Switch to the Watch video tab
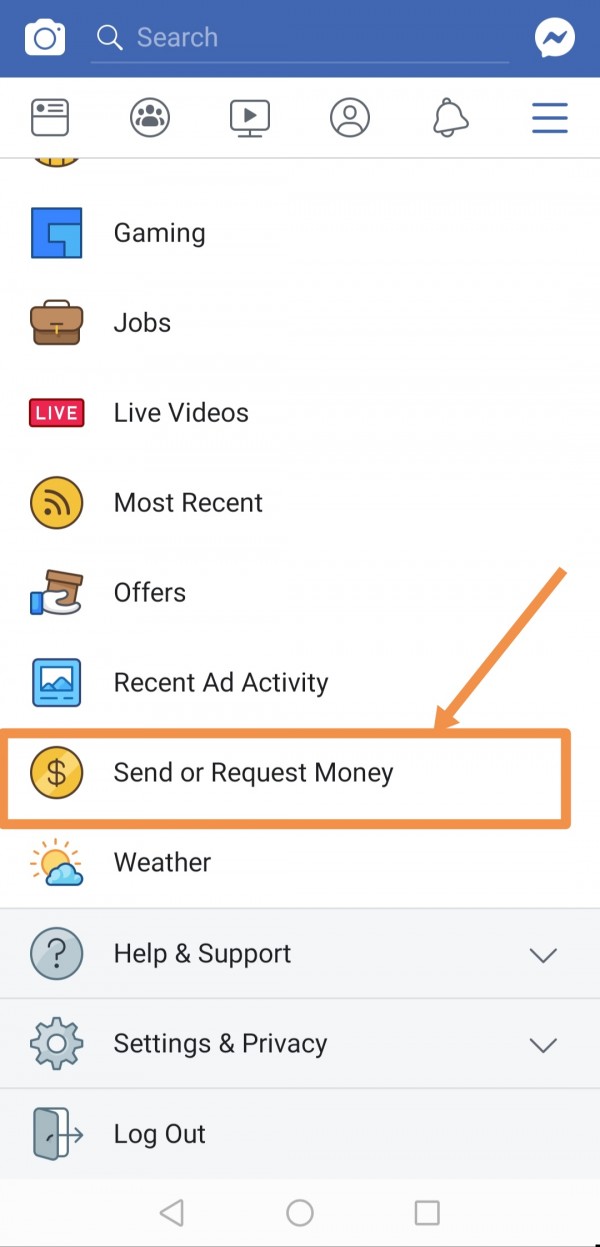 coord(250,118)
